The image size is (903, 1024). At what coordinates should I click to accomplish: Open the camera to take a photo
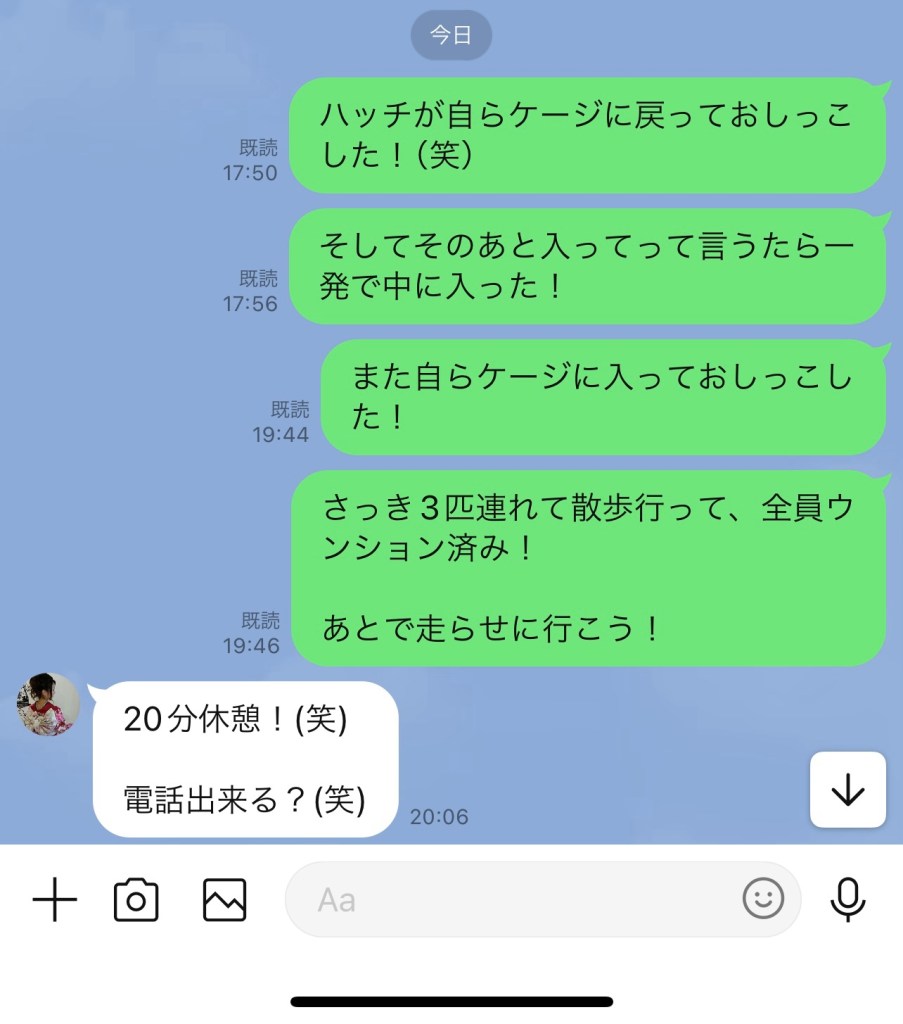pyautogui.click(x=136, y=900)
